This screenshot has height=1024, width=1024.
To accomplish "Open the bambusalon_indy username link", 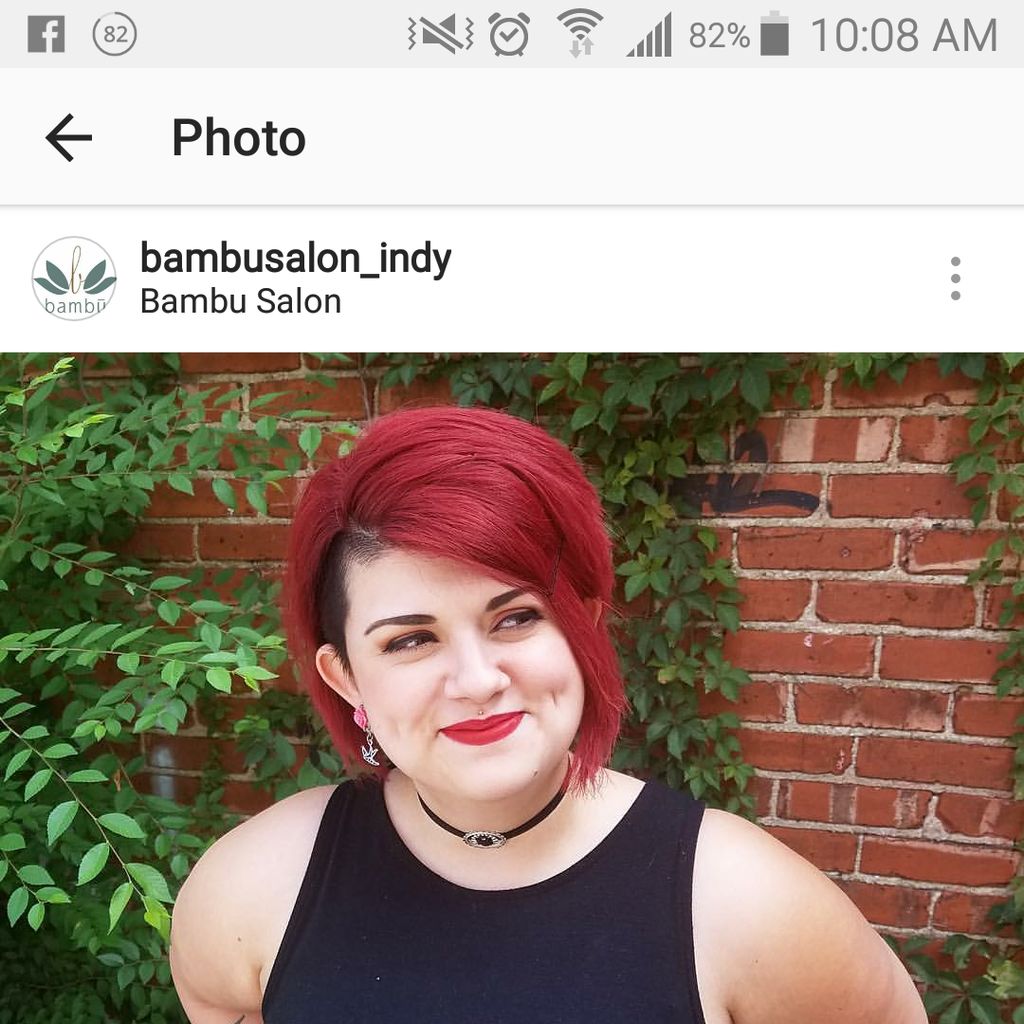I will (x=295, y=258).
